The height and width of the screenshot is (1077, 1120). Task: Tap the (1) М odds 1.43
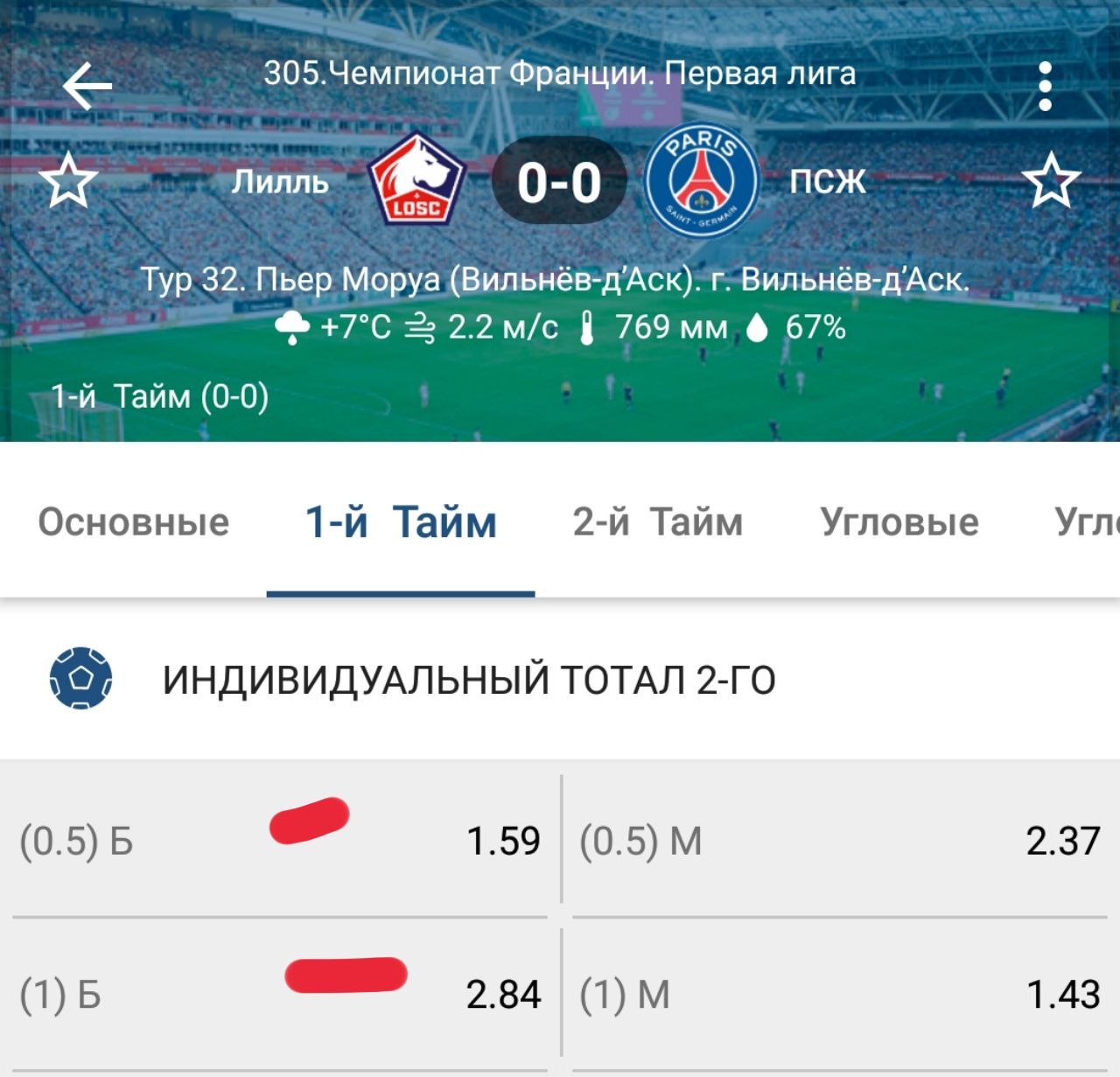pos(838,994)
